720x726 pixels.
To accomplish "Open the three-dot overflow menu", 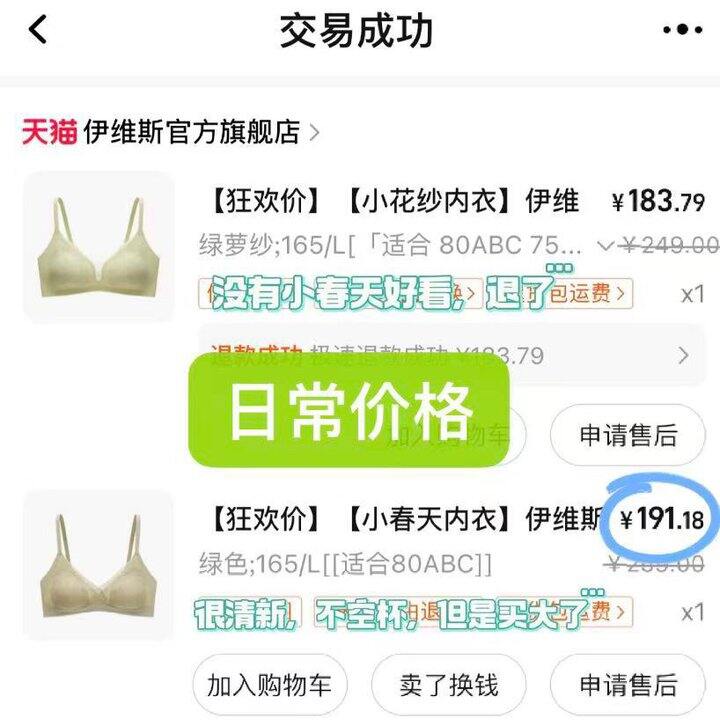I will click(x=682, y=30).
